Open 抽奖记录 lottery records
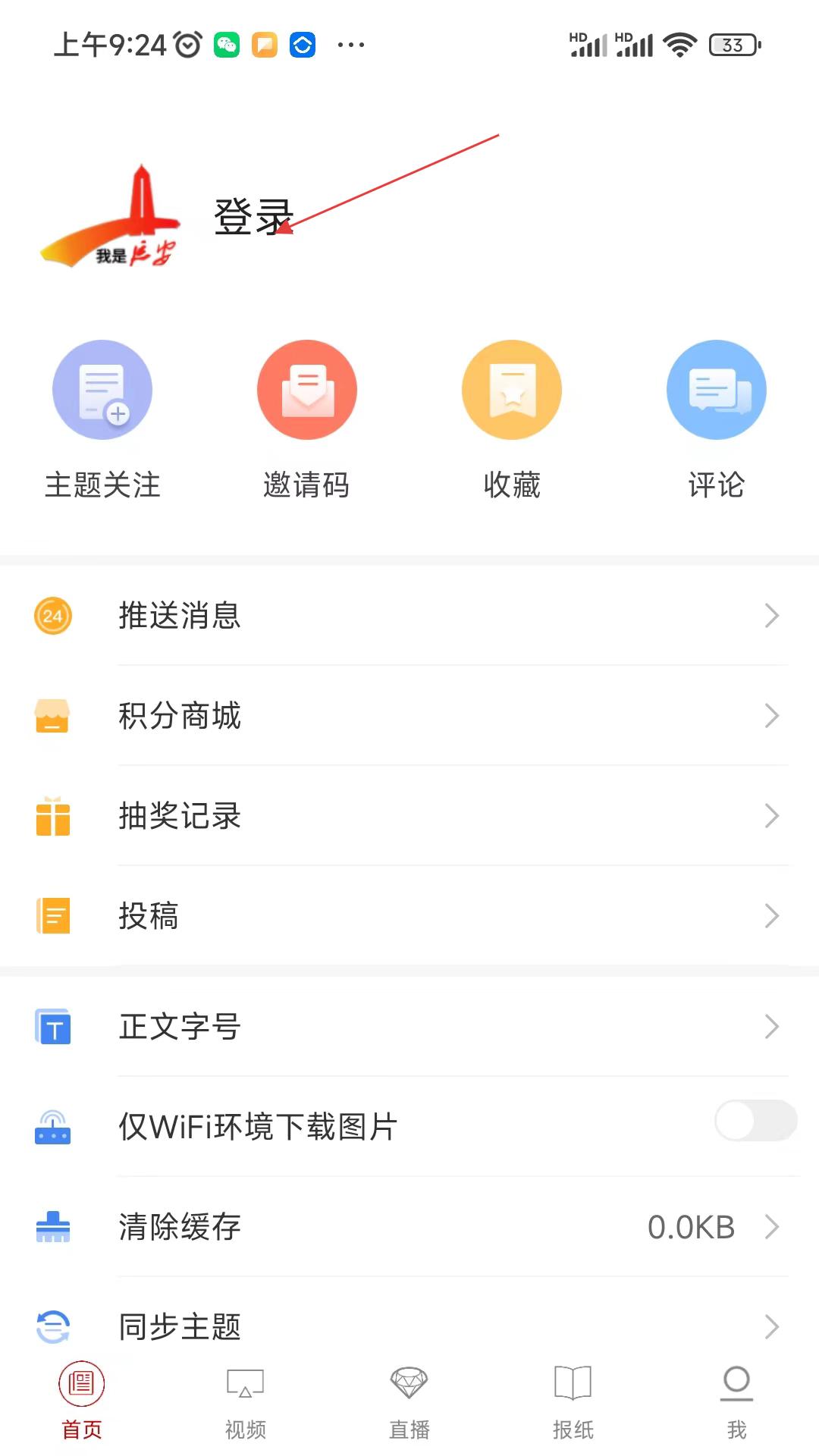The image size is (819, 1456). point(409,815)
